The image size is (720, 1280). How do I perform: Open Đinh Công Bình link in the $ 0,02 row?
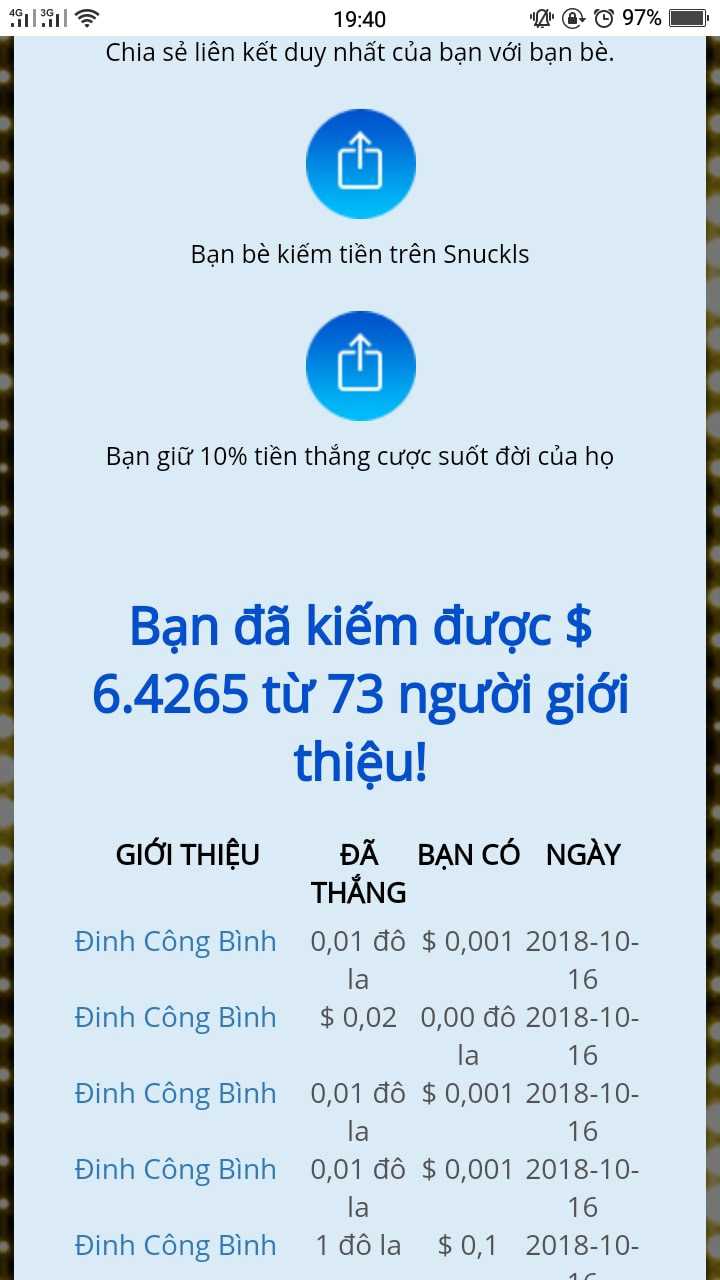tap(175, 1017)
